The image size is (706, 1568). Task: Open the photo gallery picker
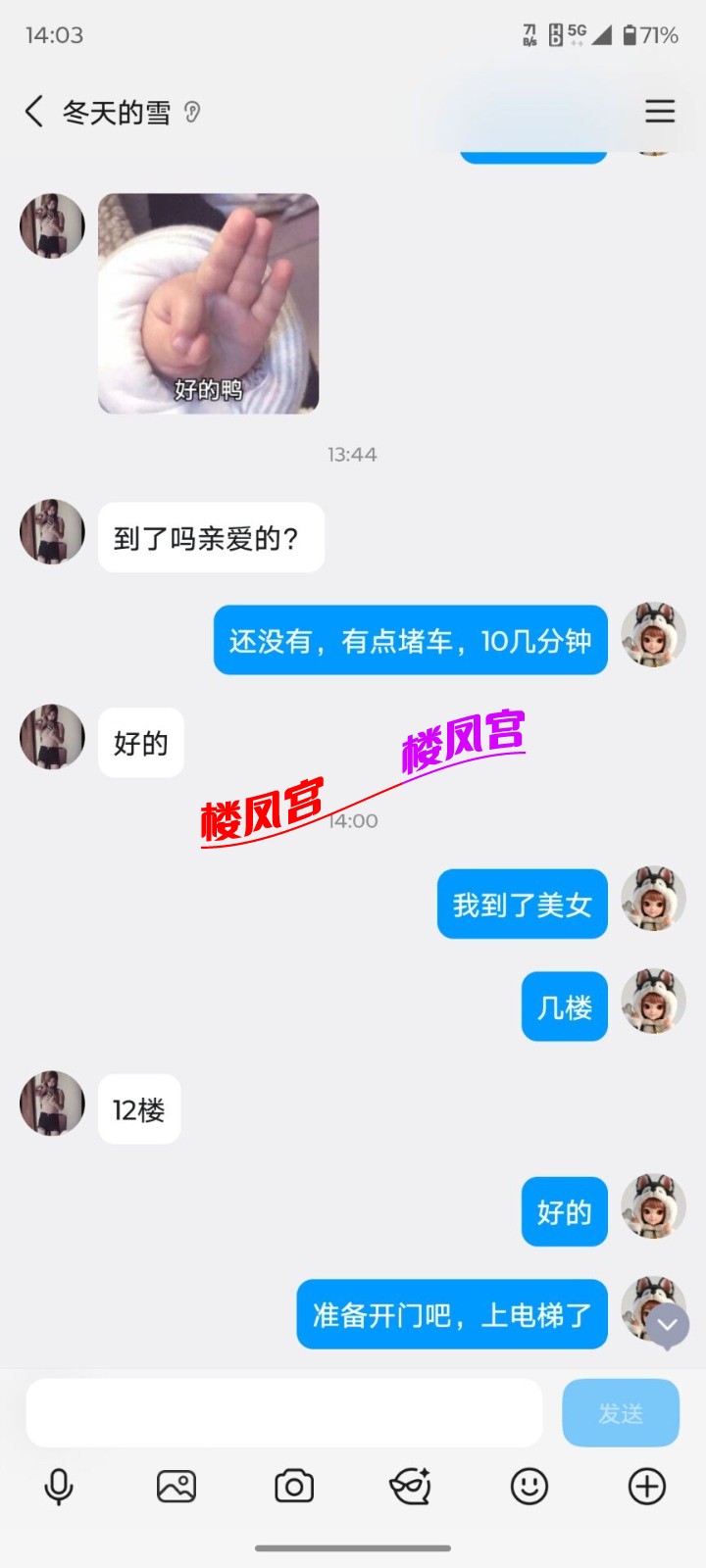point(176,1487)
